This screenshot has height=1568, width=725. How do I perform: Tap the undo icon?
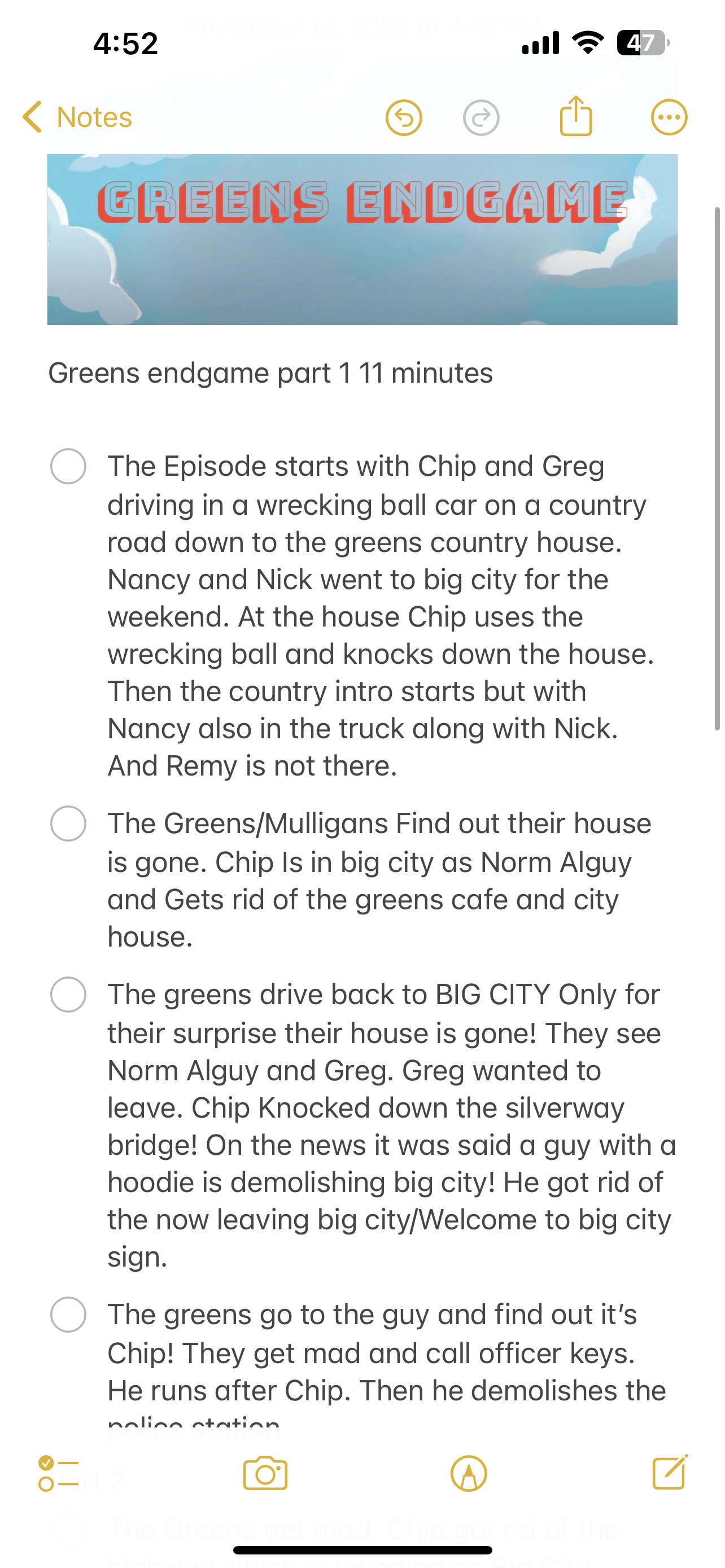(403, 117)
